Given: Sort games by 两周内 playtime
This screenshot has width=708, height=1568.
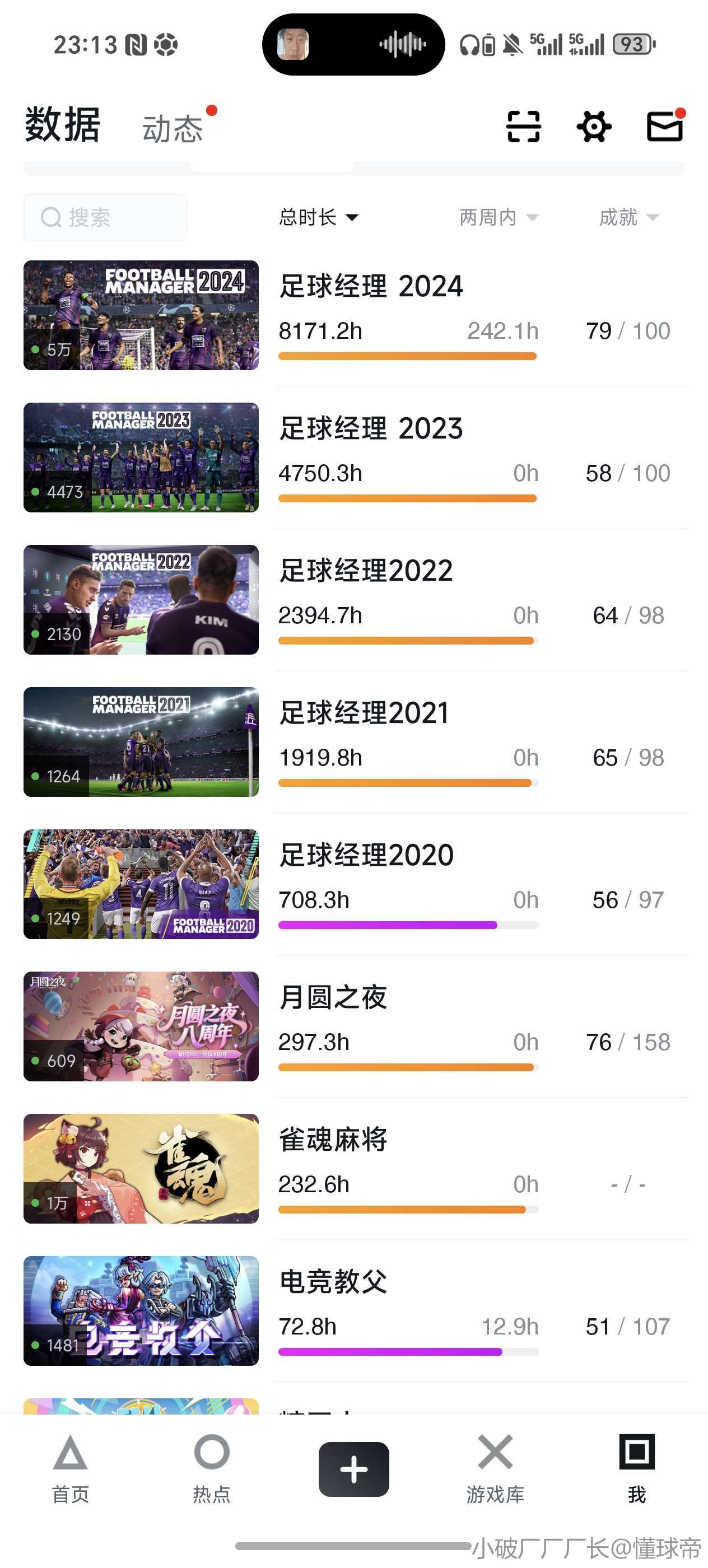Looking at the screenshot, I should tap(498, 217).
